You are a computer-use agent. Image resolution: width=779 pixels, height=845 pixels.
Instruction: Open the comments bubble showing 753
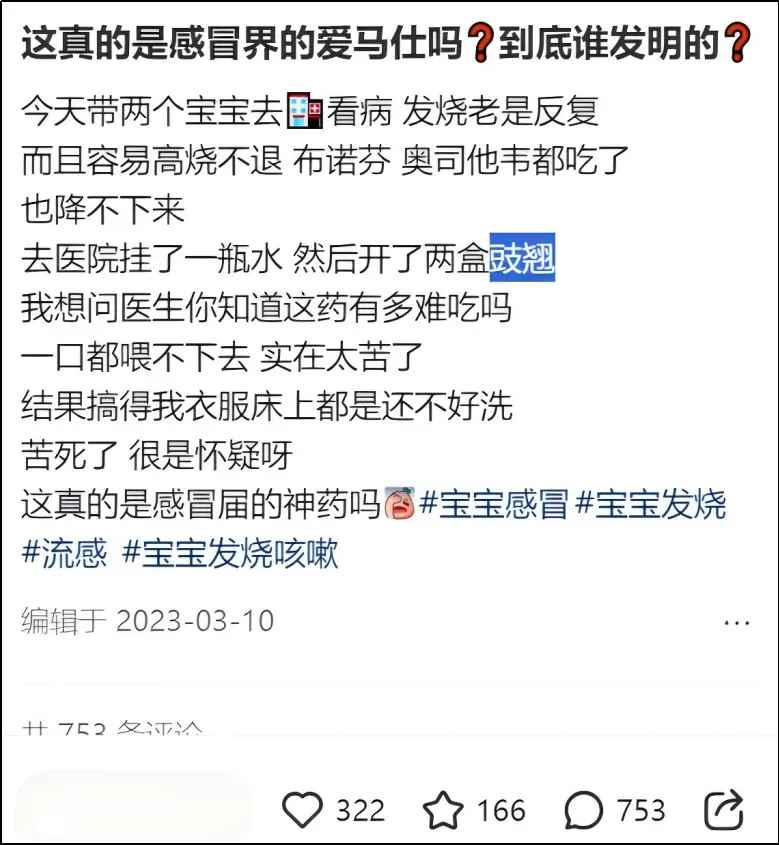coord(583,809)
